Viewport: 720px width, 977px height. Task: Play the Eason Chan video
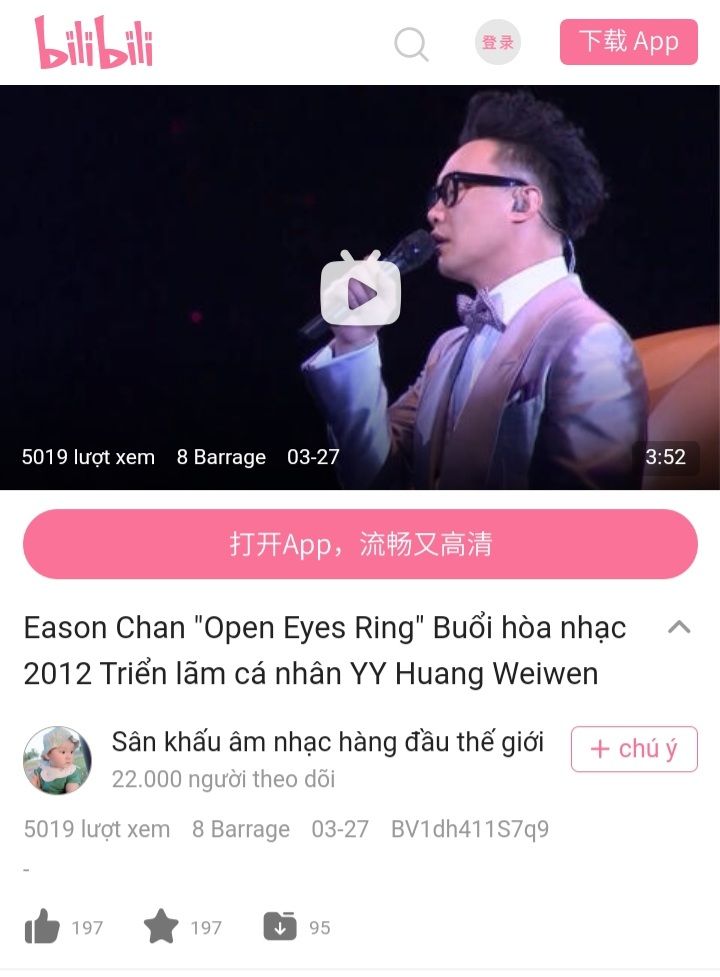click(x=360, y=291)
